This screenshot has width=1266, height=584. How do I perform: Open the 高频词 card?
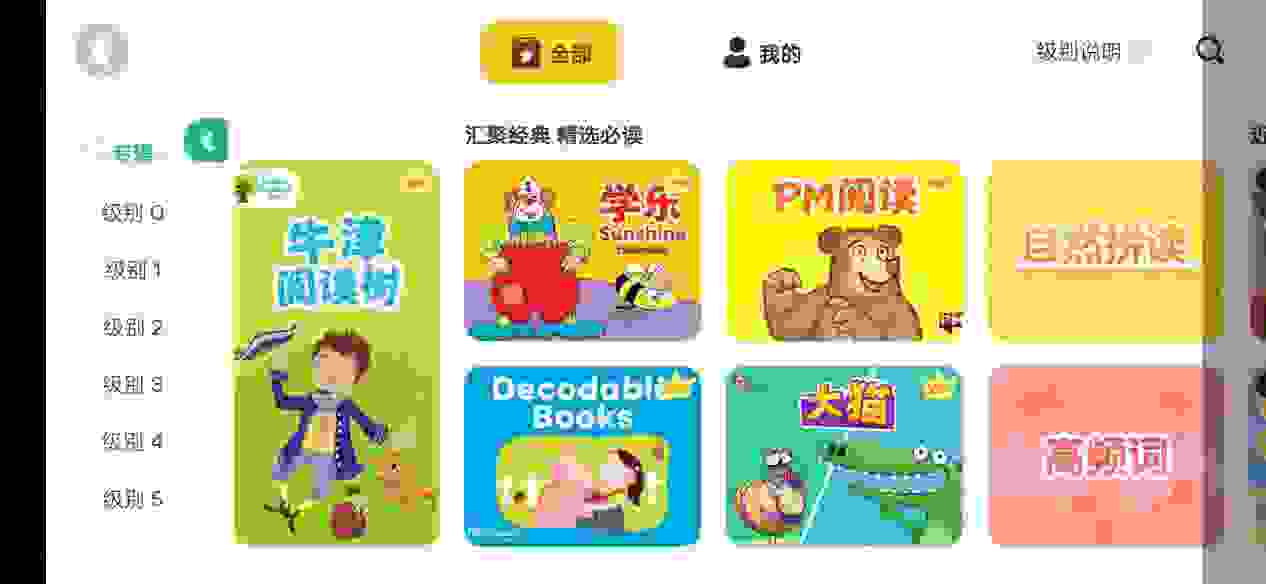coord(1105,455)
